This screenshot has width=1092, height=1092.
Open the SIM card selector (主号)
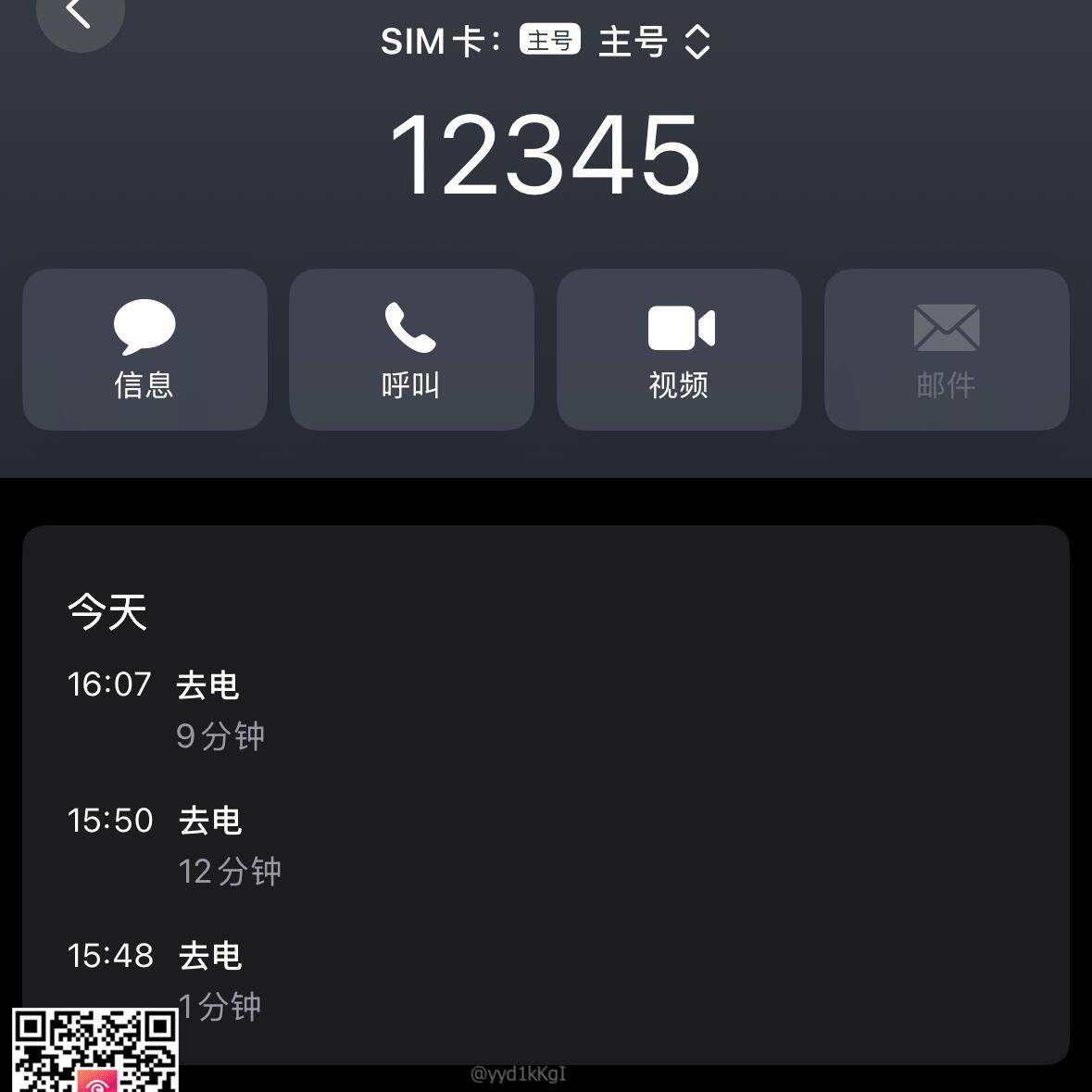[652, 42]
